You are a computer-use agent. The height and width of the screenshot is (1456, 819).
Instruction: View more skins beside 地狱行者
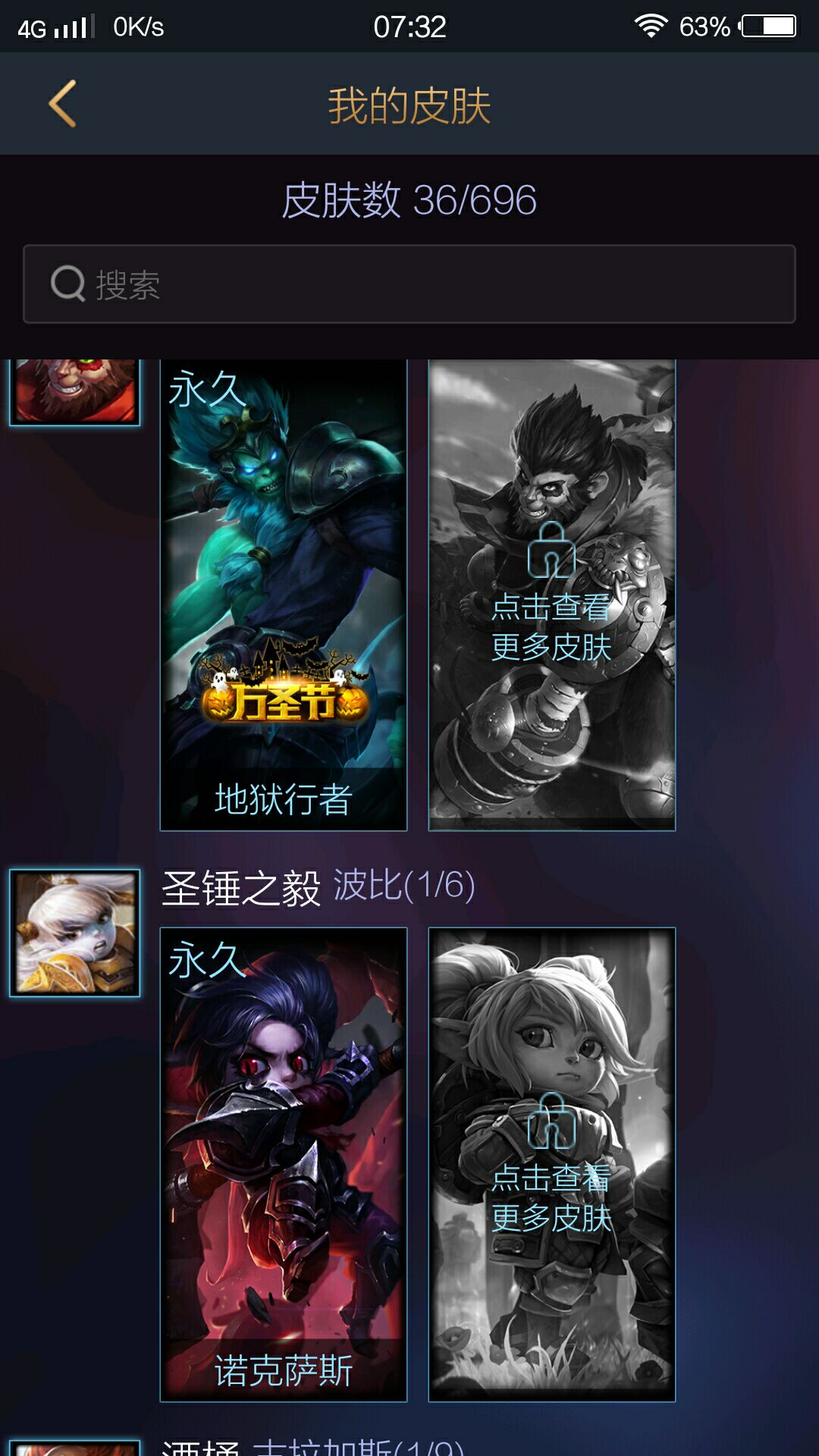pos(552,595)
